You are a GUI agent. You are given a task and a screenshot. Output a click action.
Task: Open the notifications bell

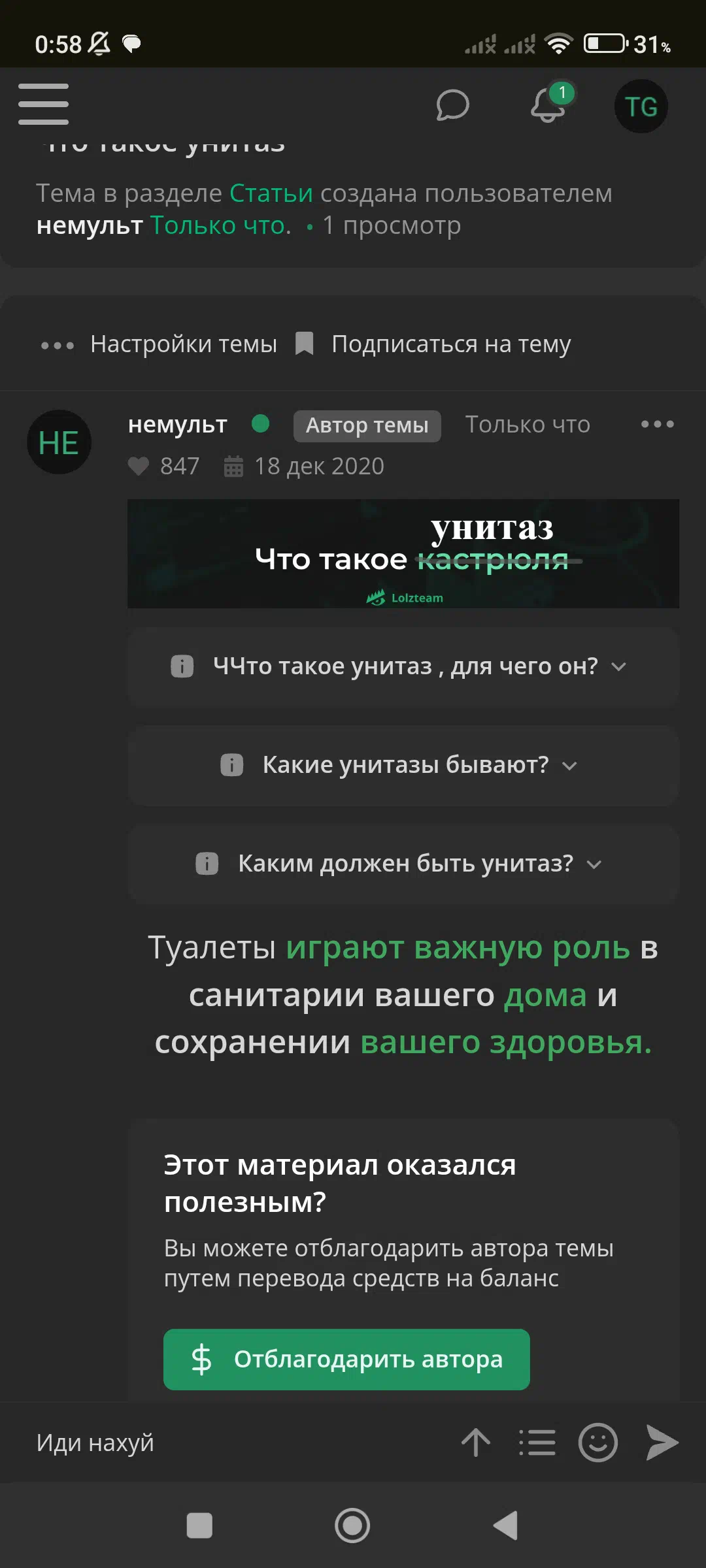(548, 106)
